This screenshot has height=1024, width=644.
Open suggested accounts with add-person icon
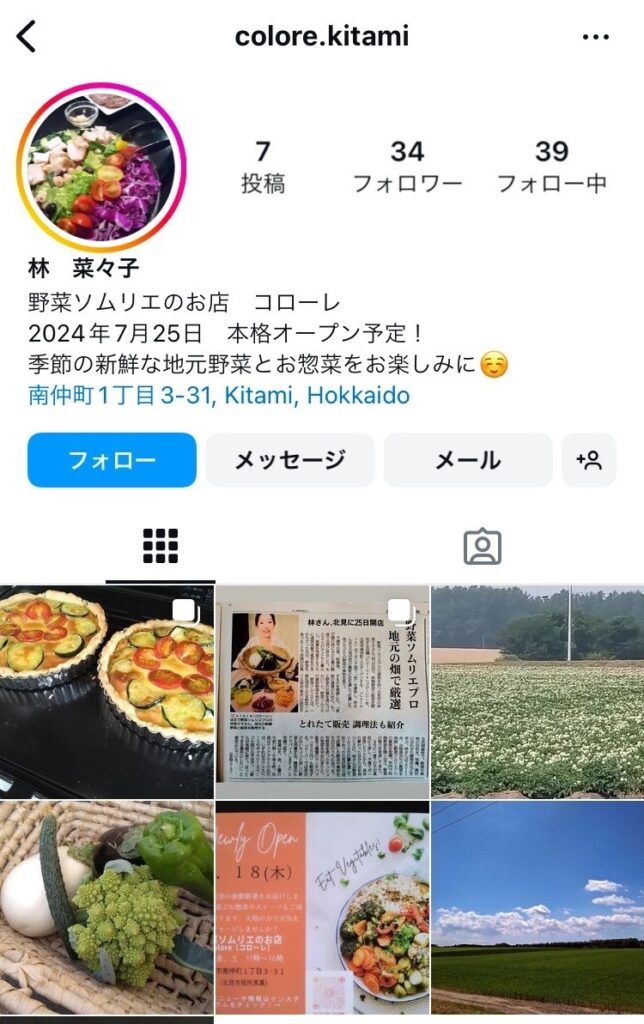[589, 460]
